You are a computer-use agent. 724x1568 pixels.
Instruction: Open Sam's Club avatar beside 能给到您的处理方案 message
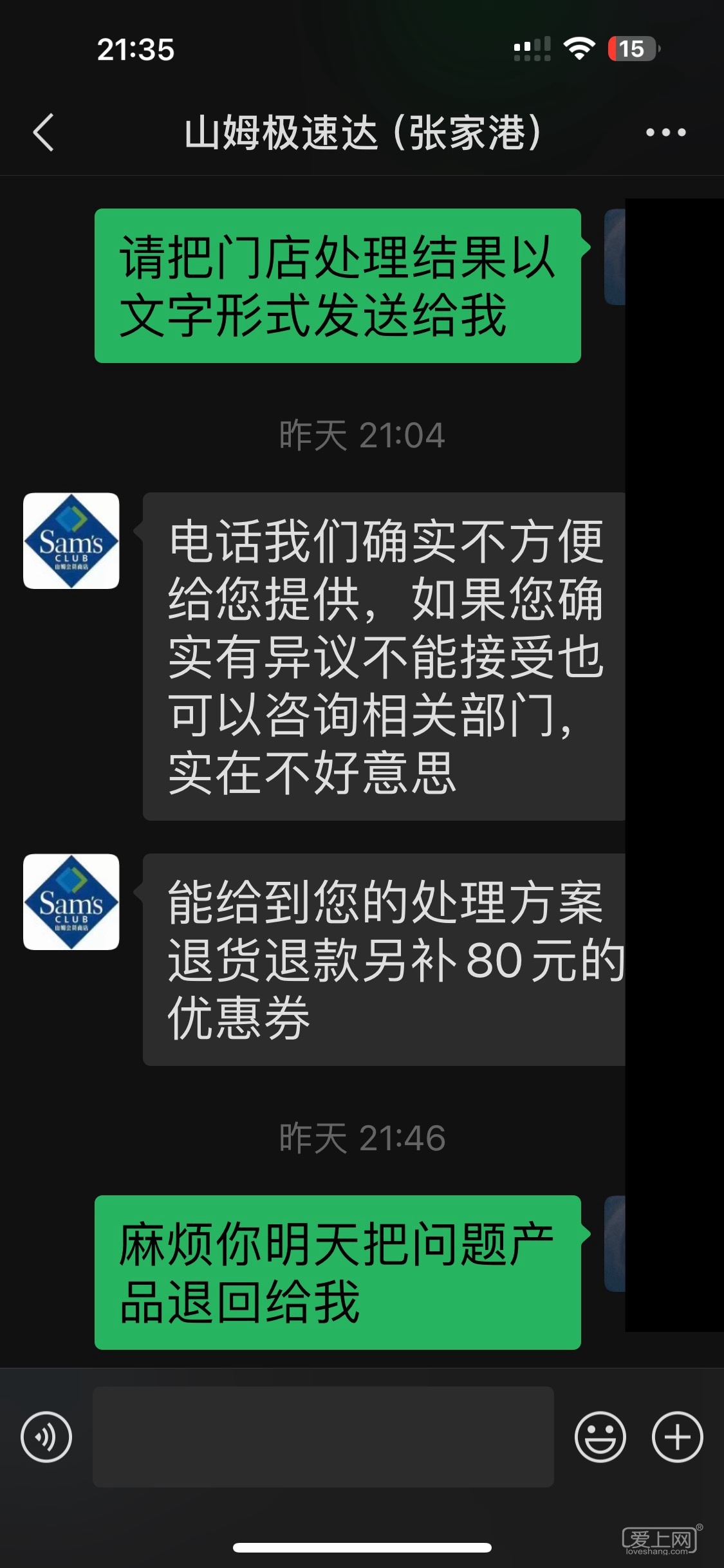click(71, 902)
